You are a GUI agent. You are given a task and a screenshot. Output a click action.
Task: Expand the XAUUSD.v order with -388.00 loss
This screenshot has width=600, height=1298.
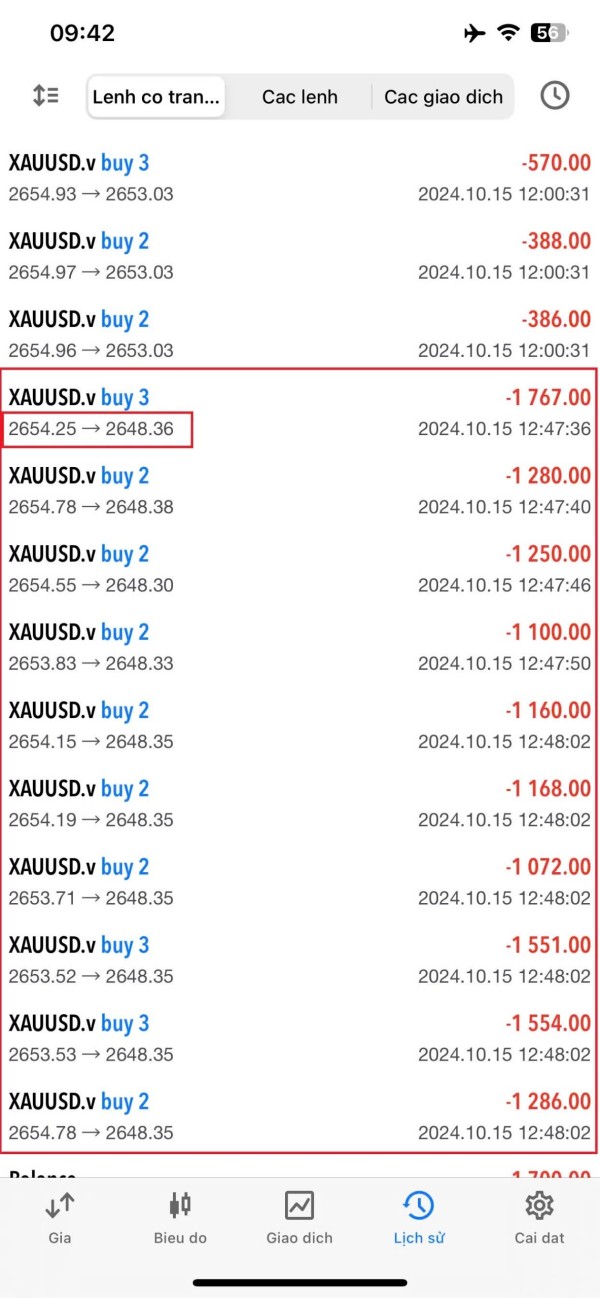click(300, 255)
